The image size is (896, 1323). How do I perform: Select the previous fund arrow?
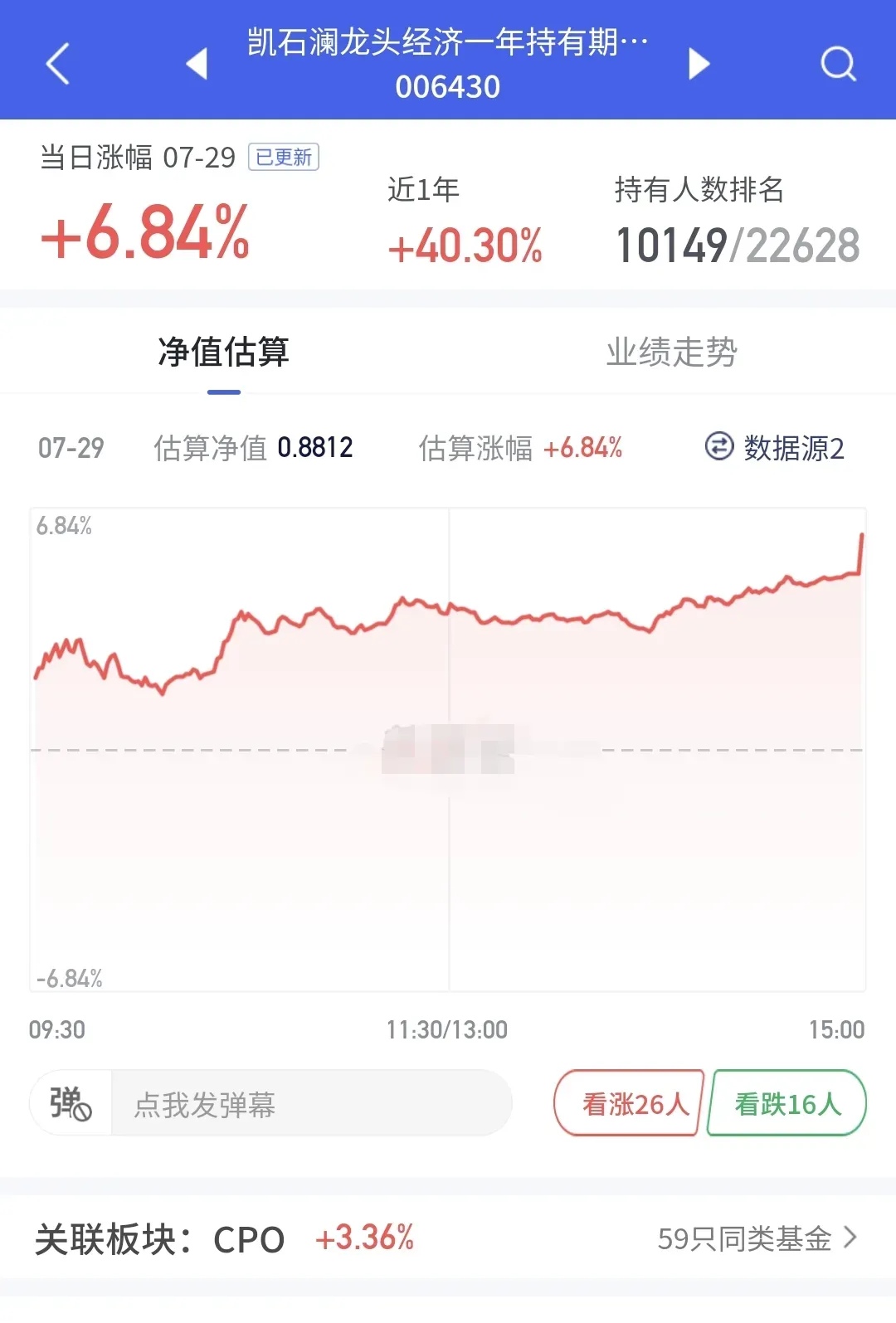tap(197, 63)
